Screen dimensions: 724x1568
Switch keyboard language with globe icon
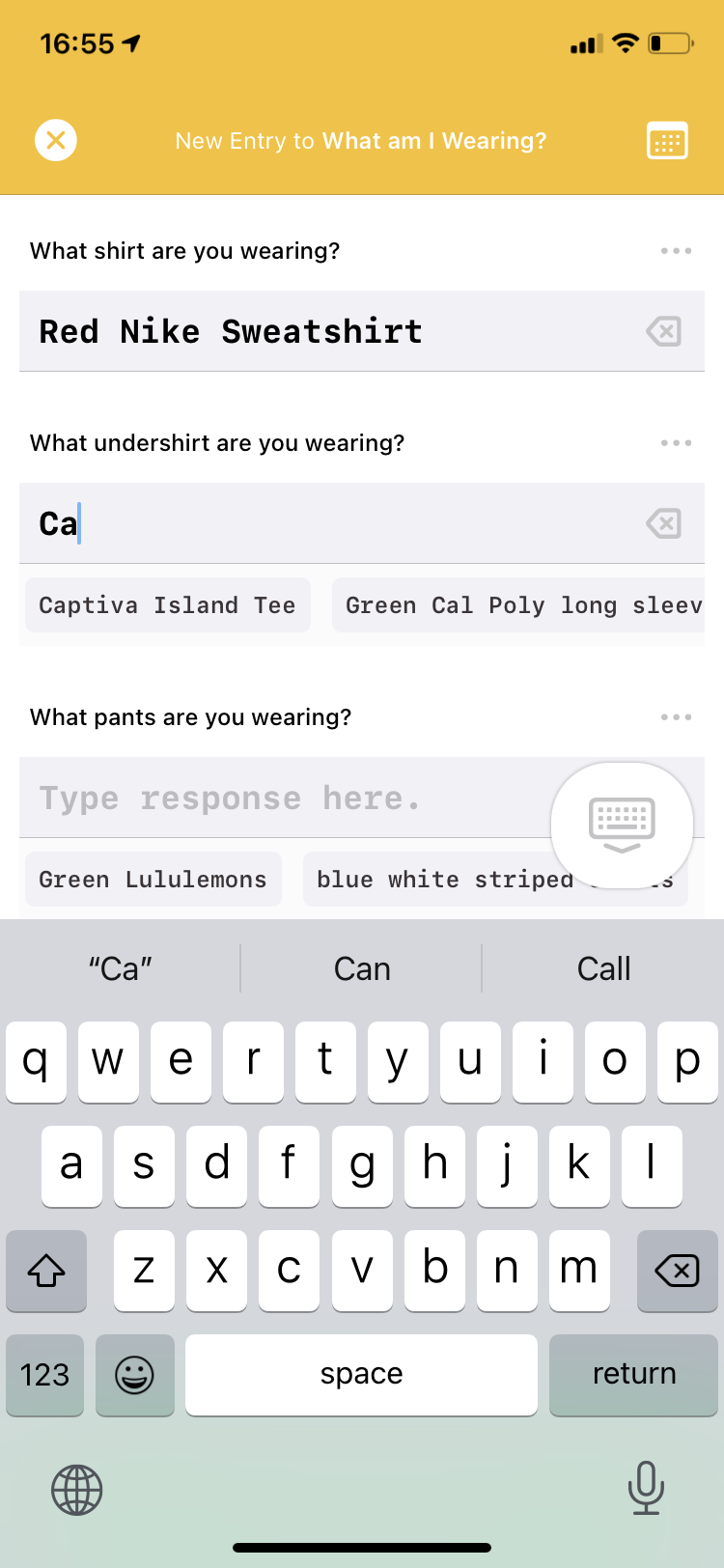(x=77, y=1490)
